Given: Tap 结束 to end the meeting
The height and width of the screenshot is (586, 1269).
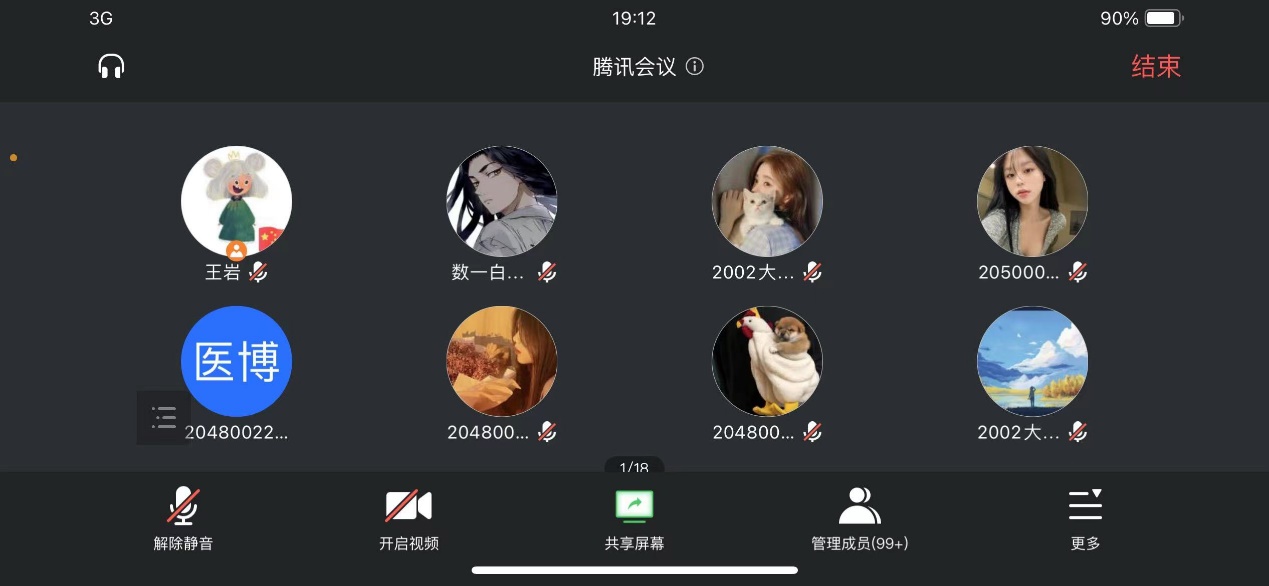Looking at the screenshot, I should (x=1156, y=67).
